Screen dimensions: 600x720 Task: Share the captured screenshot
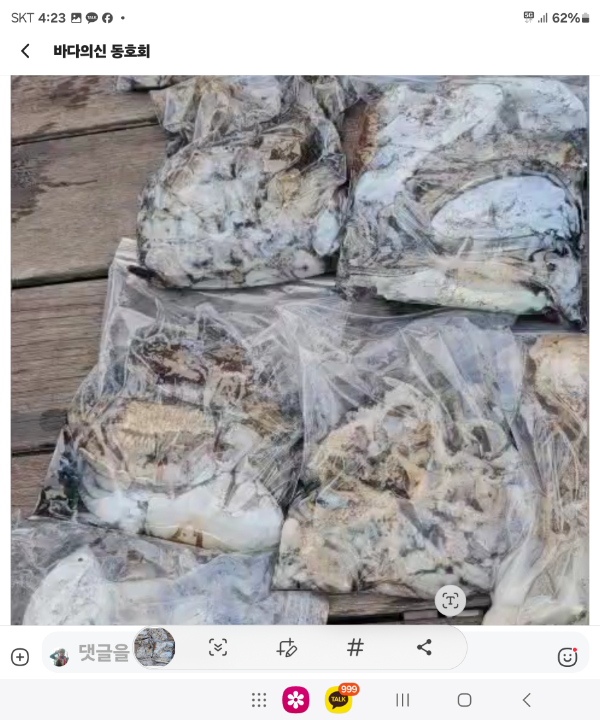coord(424,647)
